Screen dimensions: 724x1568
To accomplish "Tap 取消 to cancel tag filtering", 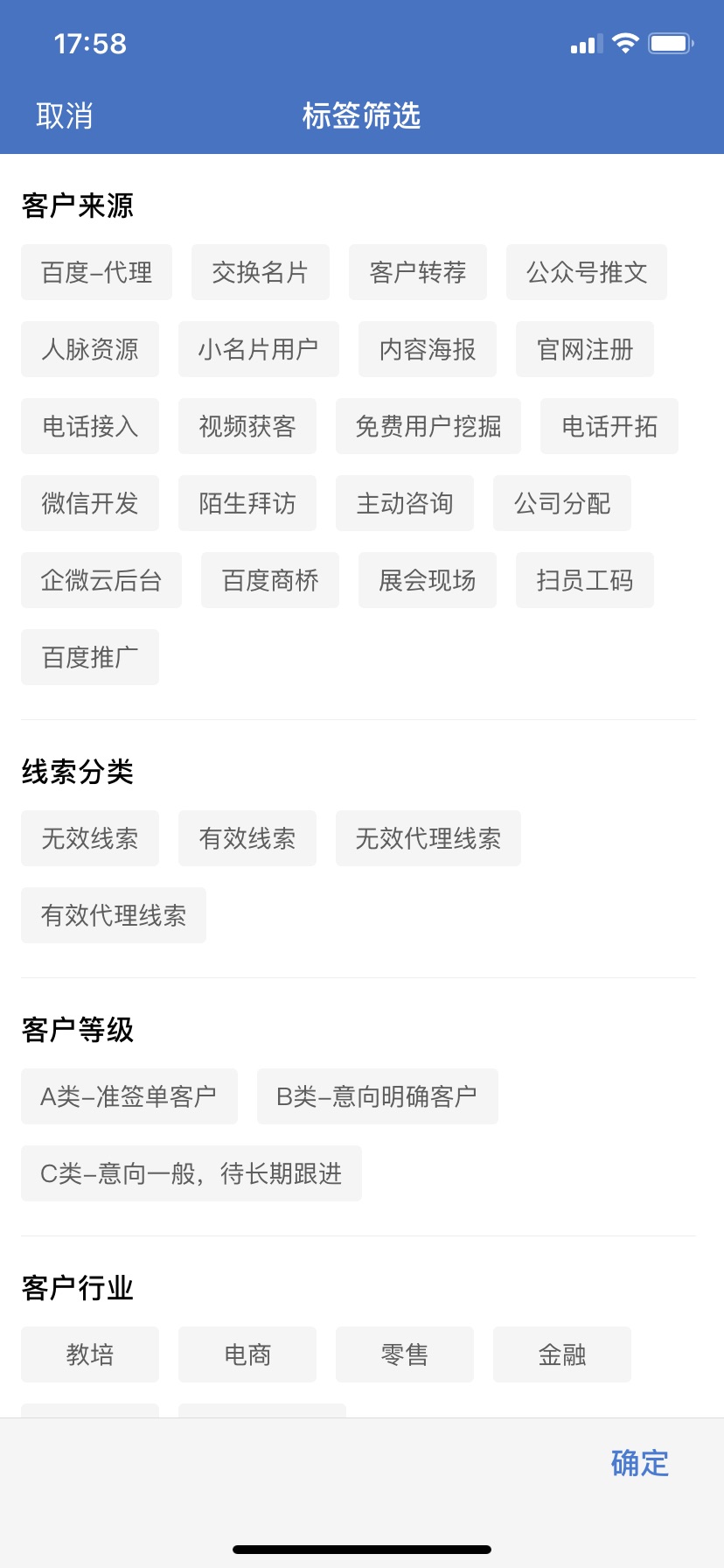I will (64, 115).
